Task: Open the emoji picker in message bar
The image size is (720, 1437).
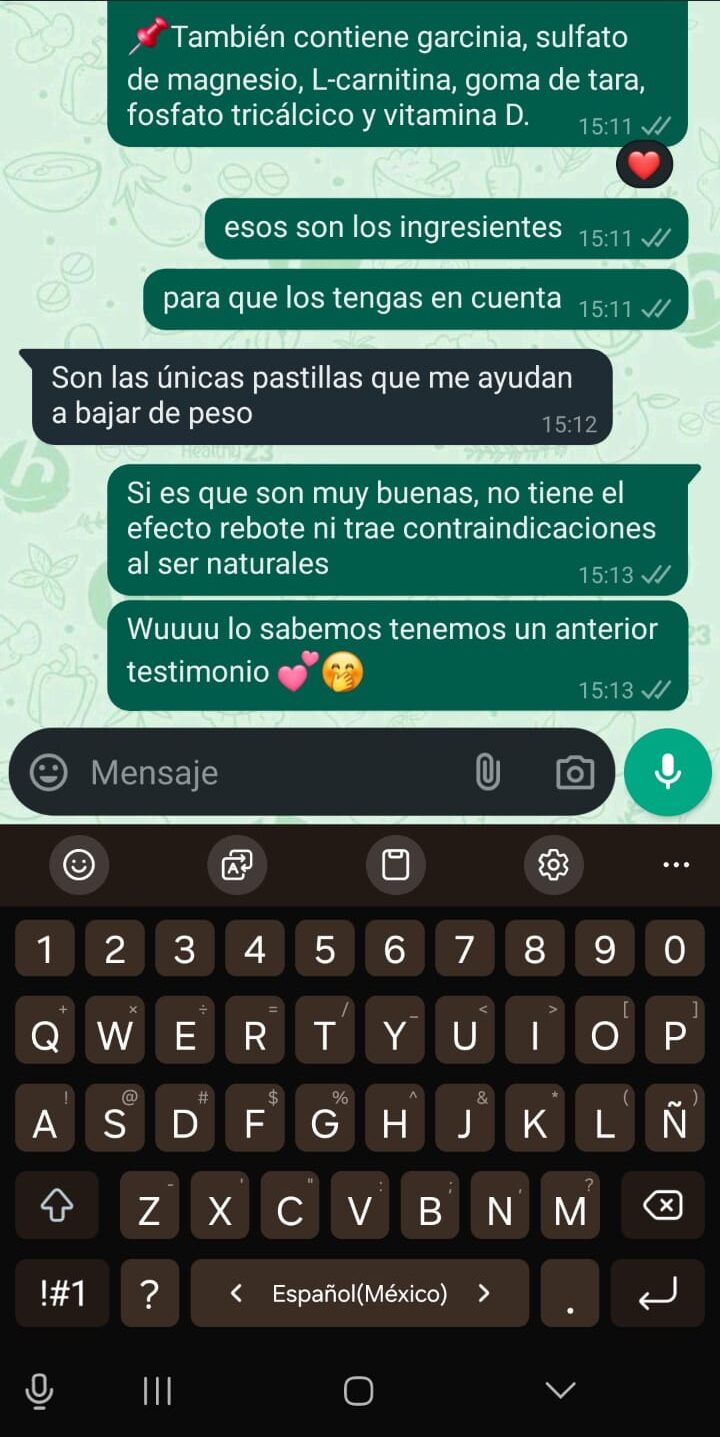Action: (48, 772)
